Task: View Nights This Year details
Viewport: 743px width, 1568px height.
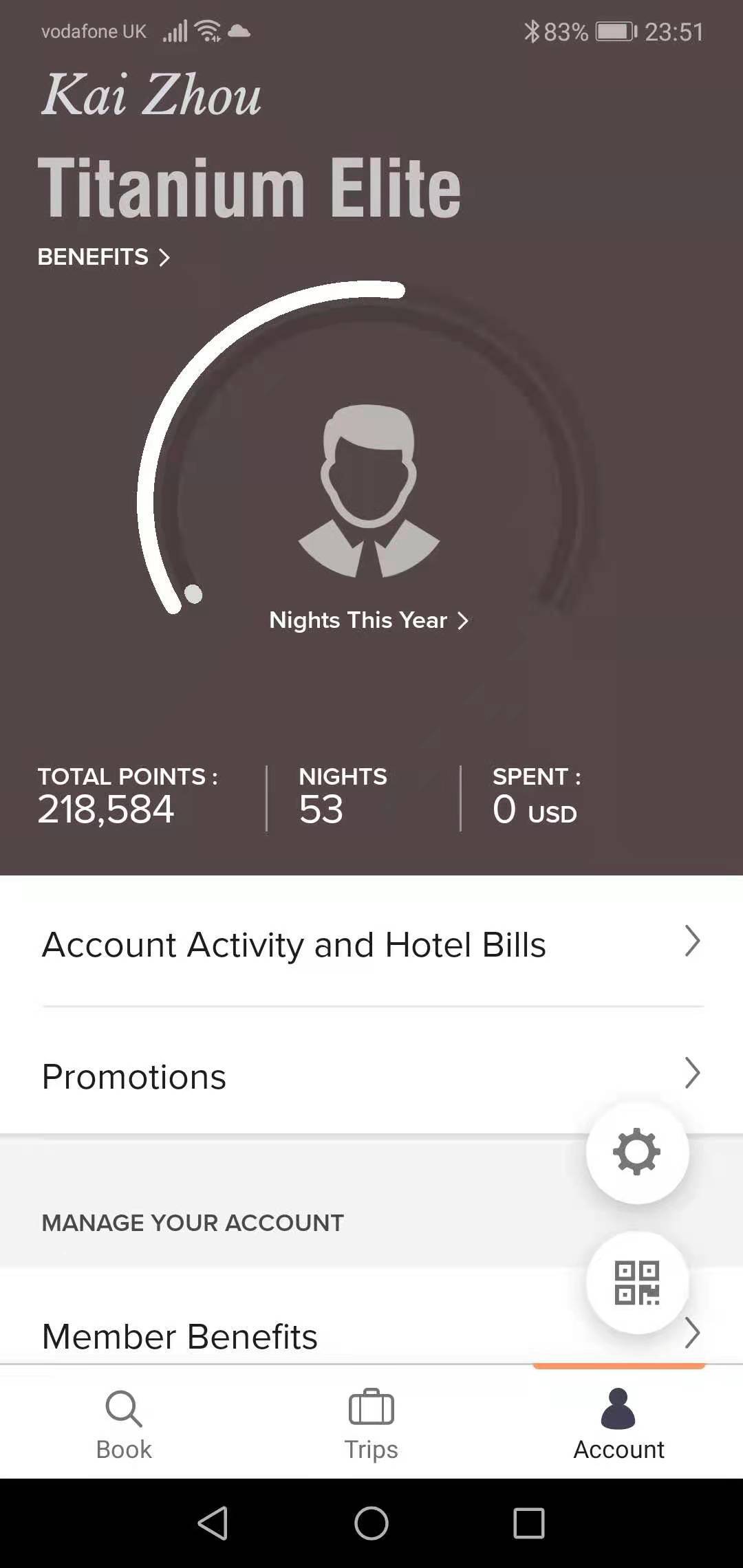Action: coord(368,620)
